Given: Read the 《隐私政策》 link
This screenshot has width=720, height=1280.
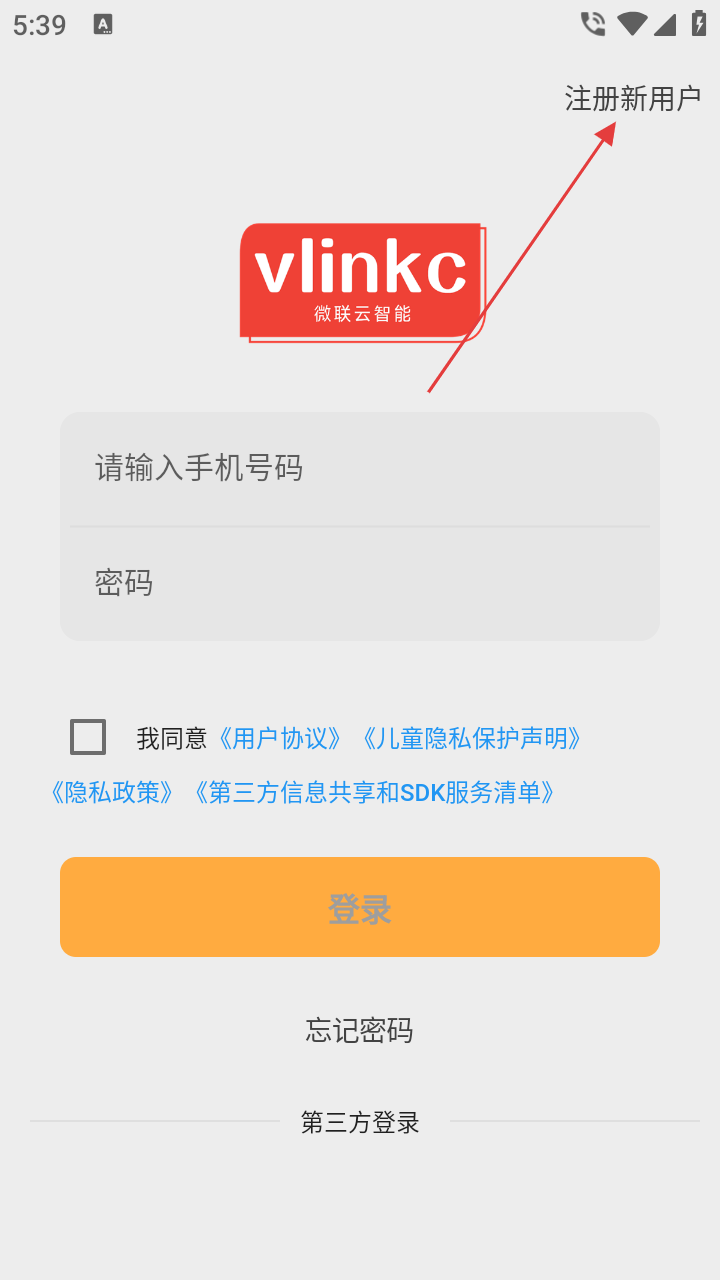Looking at the screenshot, I should (x=112, y=793).
